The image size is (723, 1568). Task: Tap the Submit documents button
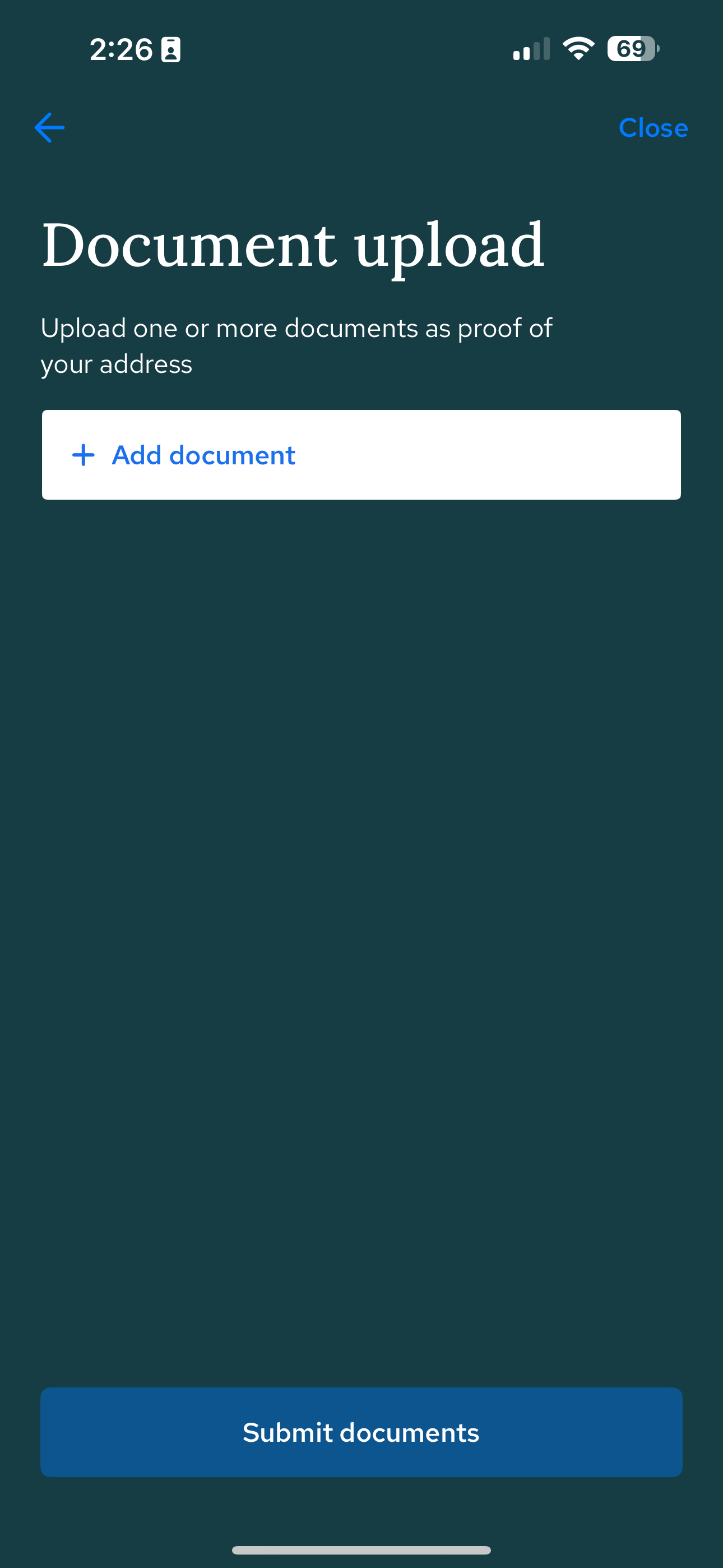[x=361, y=1432]
